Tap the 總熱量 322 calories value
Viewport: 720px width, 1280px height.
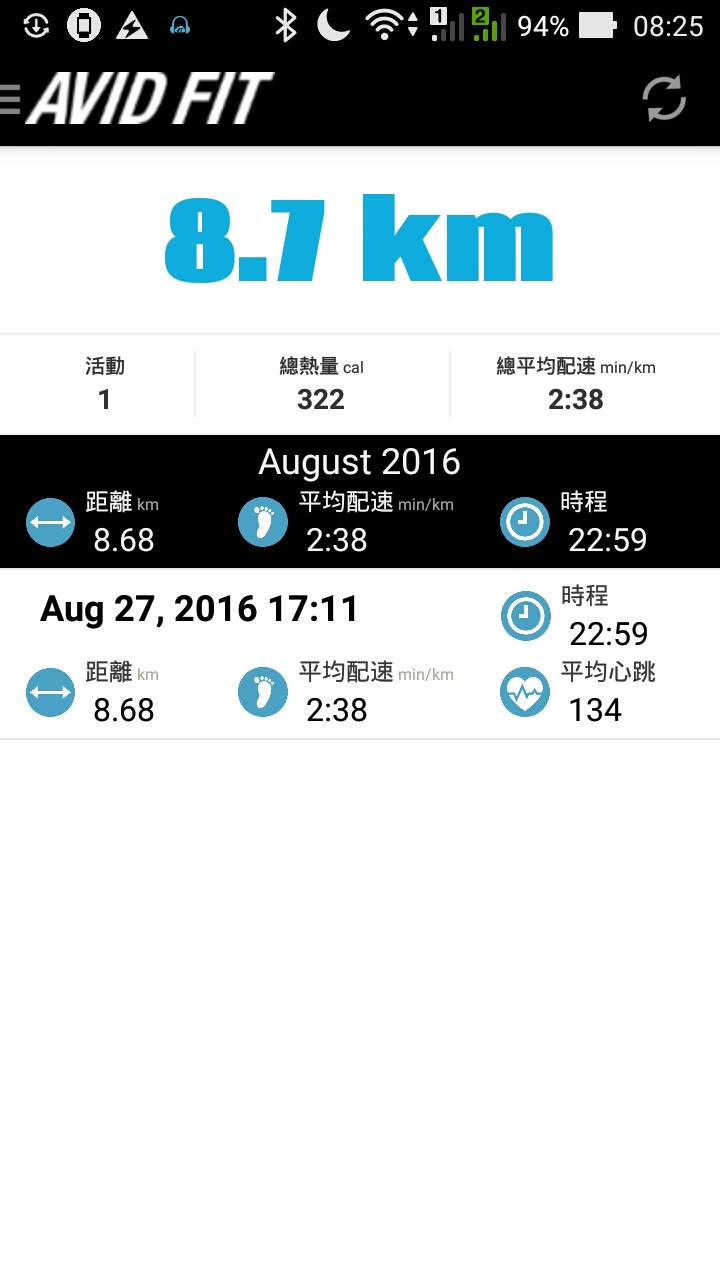[320, 399]
